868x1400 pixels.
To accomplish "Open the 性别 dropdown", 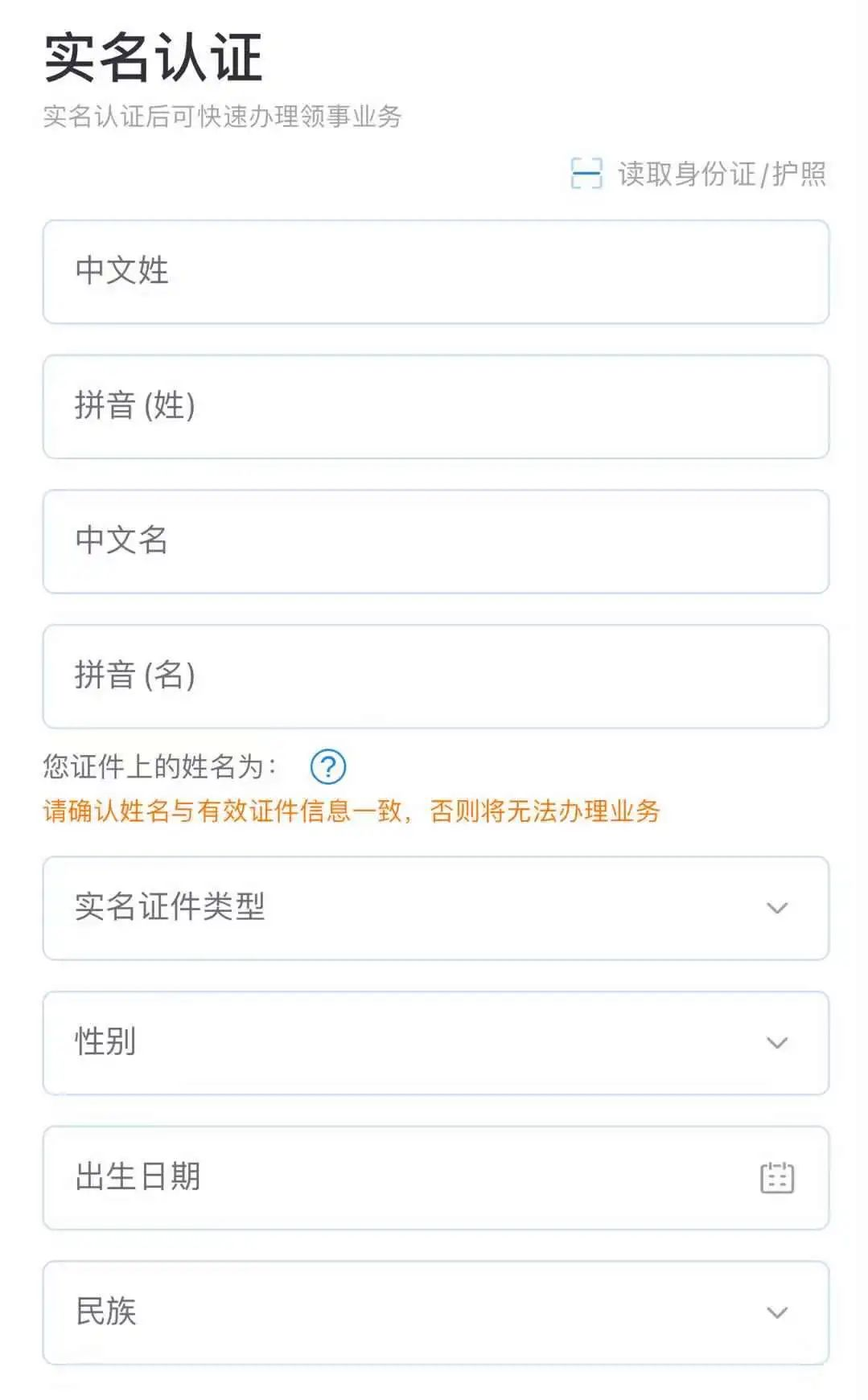I will [x=436, y=1044].
